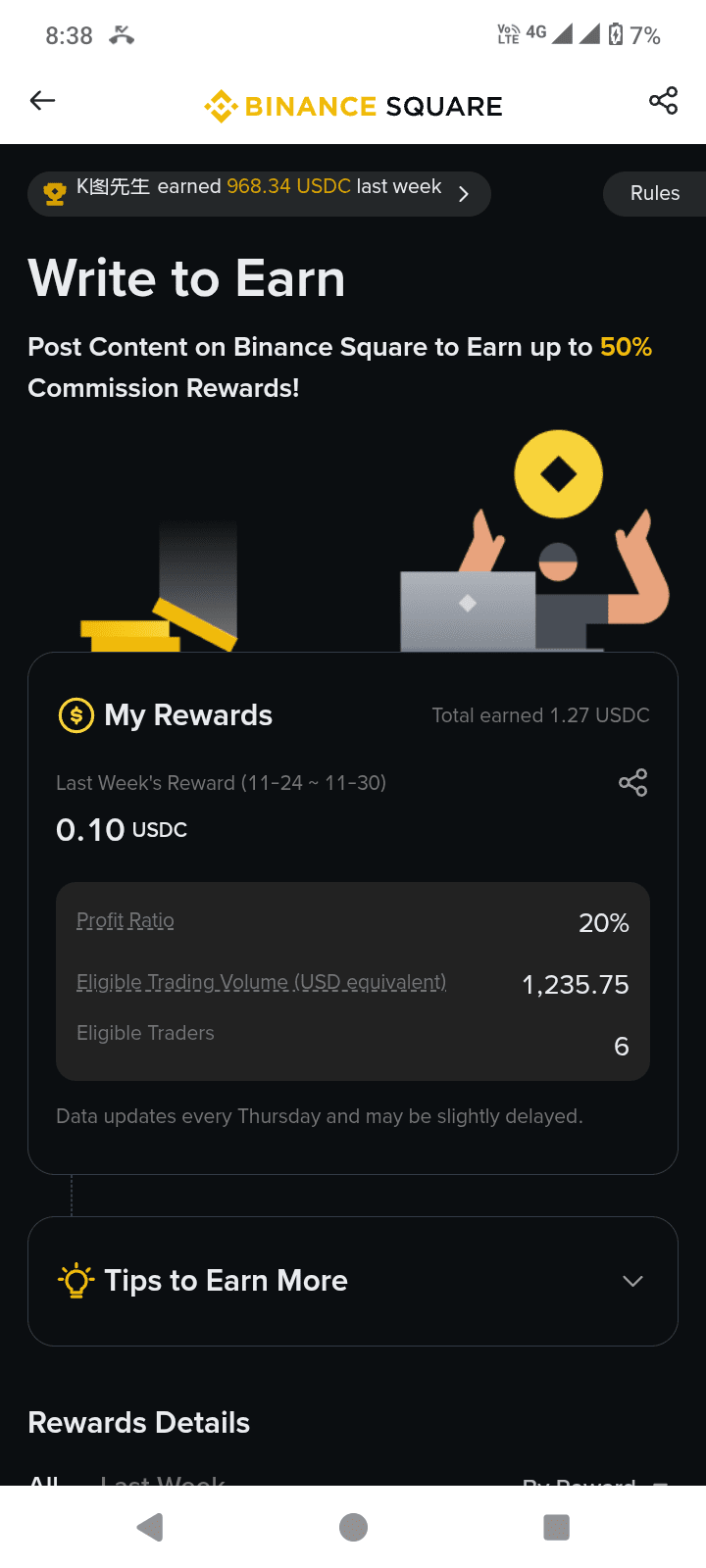The image size is (706, 1568).
Task: Tap the system back button
Action: (150, 1527)
